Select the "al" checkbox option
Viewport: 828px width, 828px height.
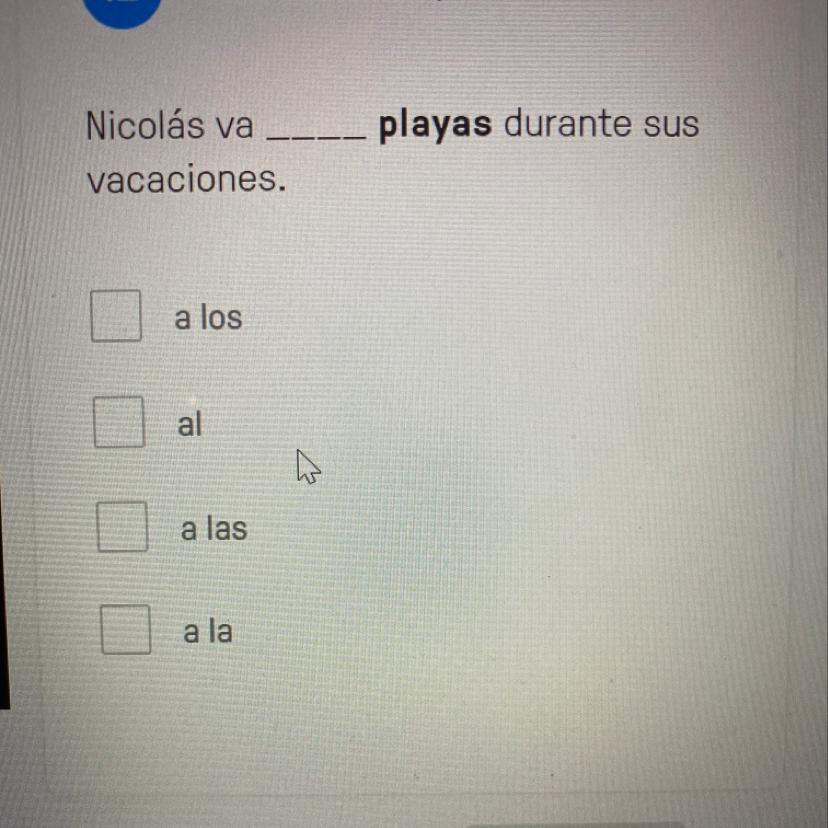(118, 422)
